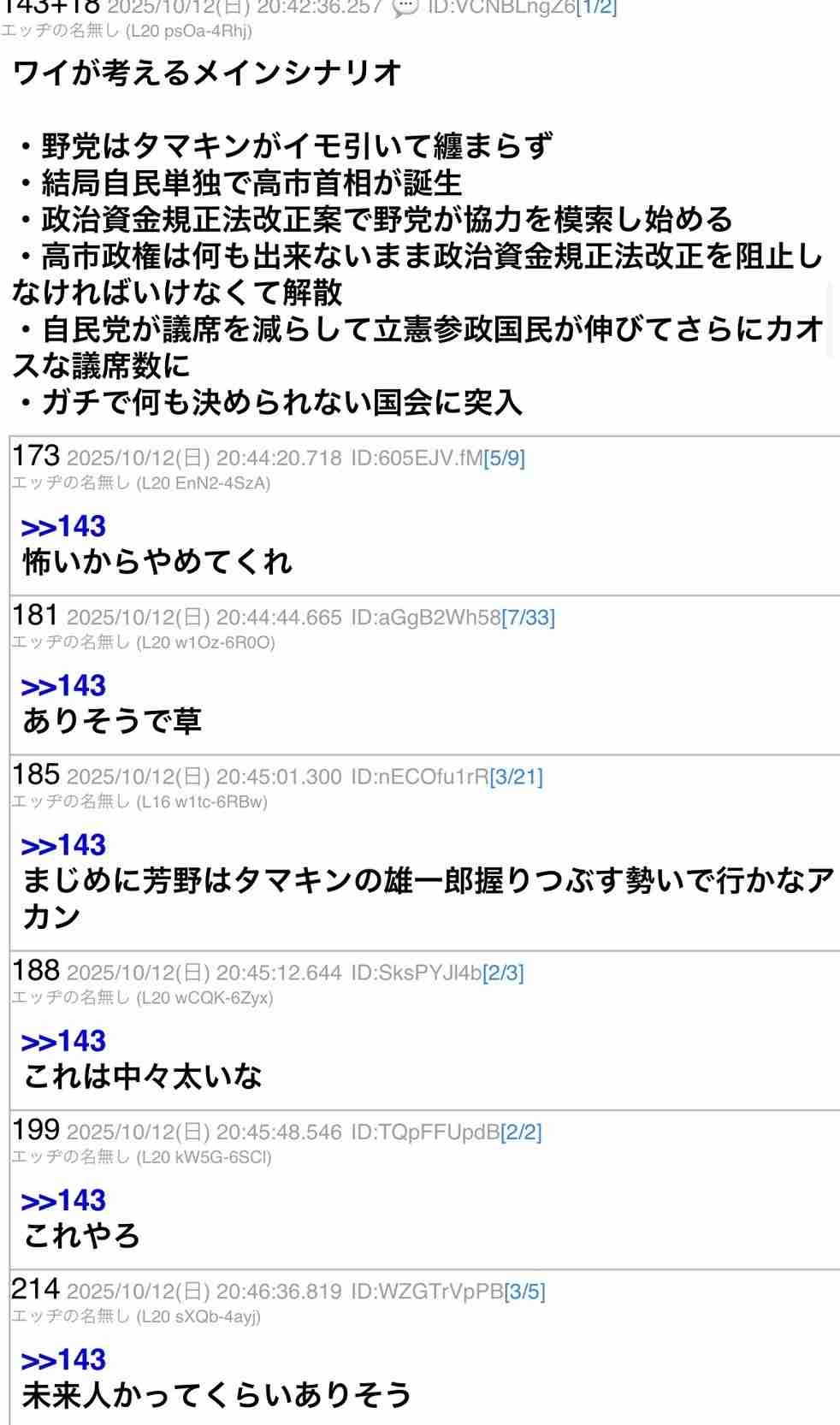Tap the >>143 anchor in post 185
The image size is (840, 1425).
pos(63,845)
